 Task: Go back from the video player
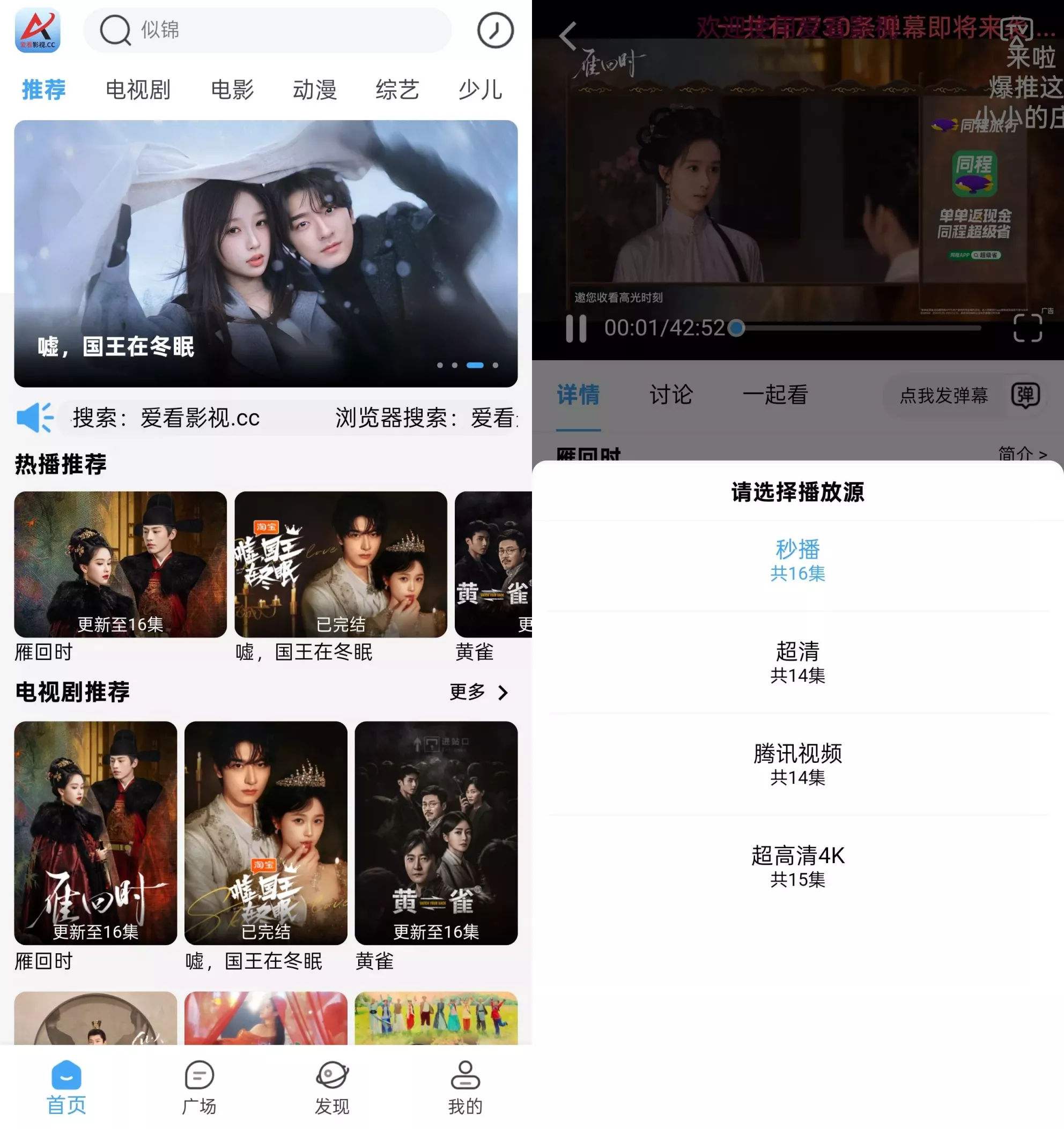coord(567,36)
